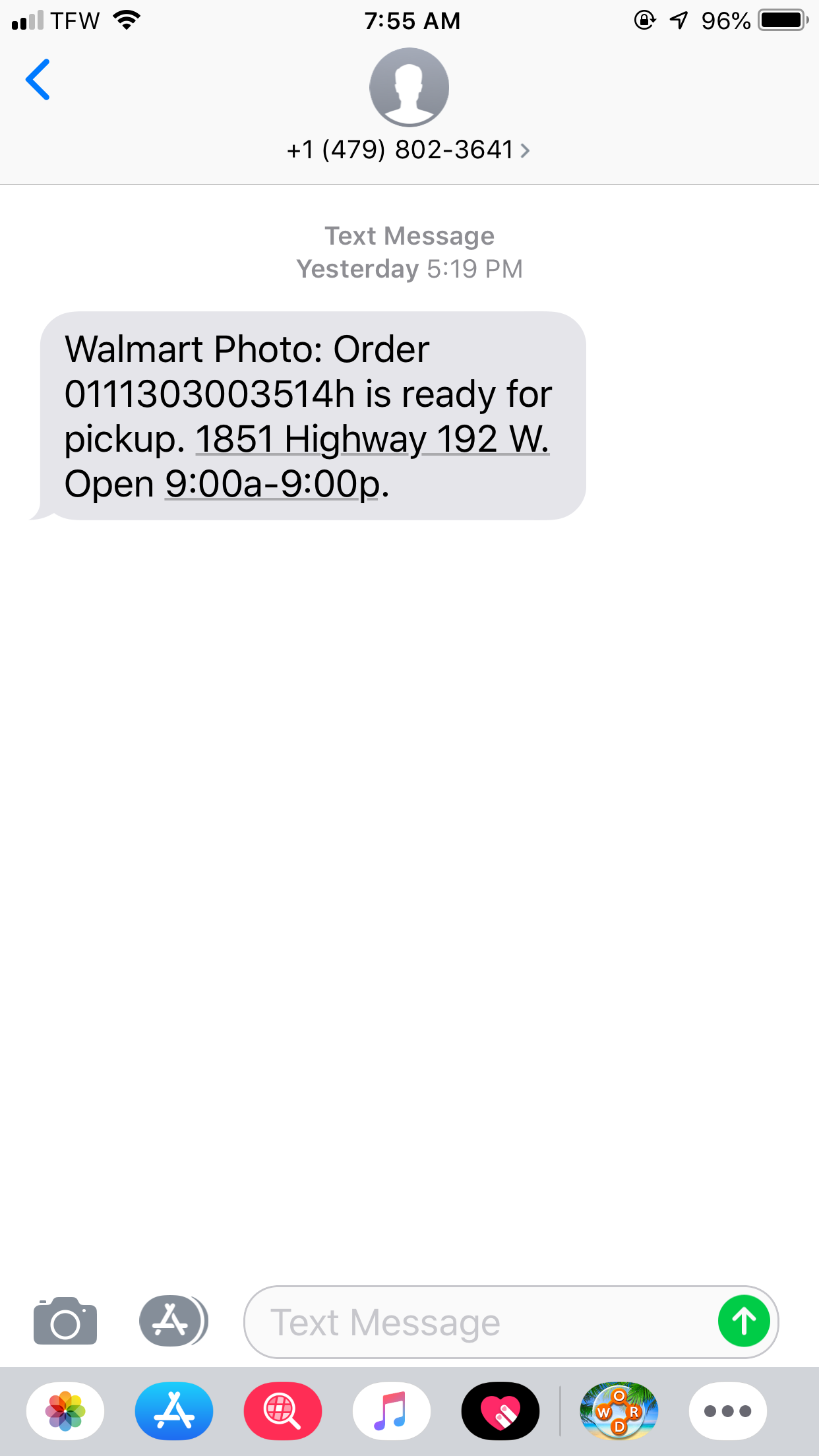Open the App Store for iMessage
This screenshot has width=819, height=1456.
pos(174,1411)
